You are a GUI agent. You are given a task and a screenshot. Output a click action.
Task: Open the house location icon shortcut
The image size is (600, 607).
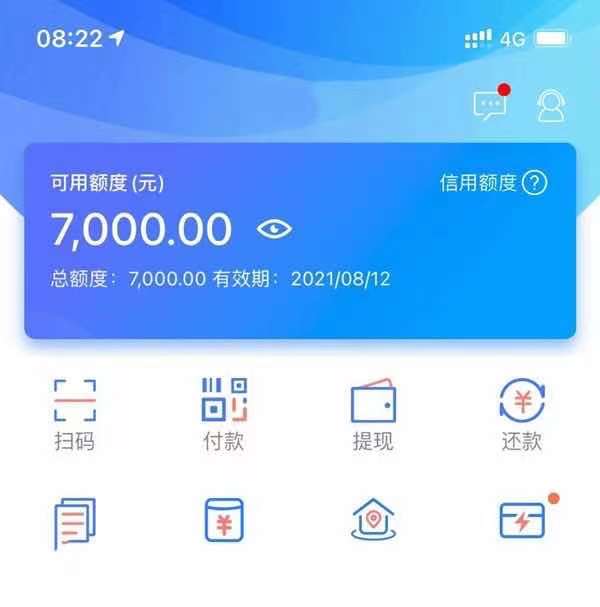pyautogui.click(x=373, y=521)
